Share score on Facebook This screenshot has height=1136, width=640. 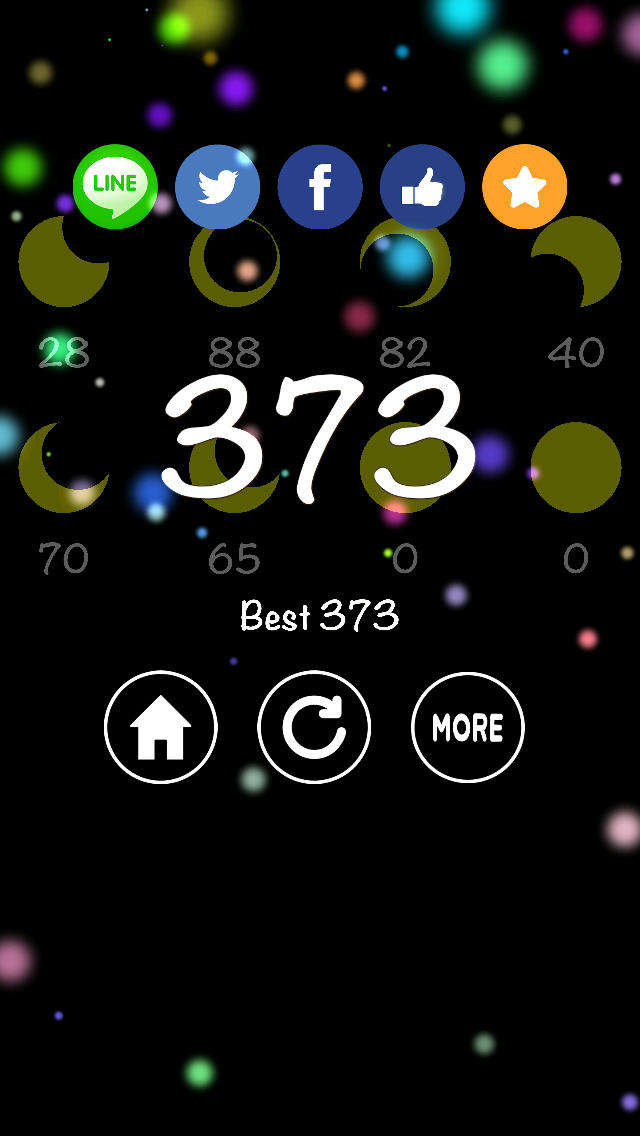(320, 187)
